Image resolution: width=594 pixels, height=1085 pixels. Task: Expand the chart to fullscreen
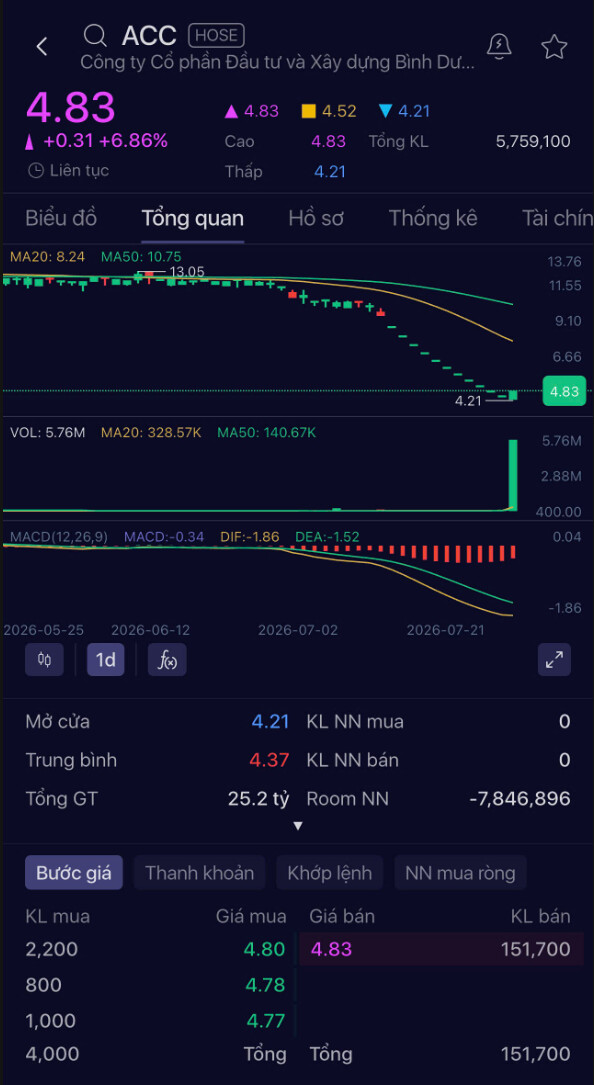pos(554,659)
